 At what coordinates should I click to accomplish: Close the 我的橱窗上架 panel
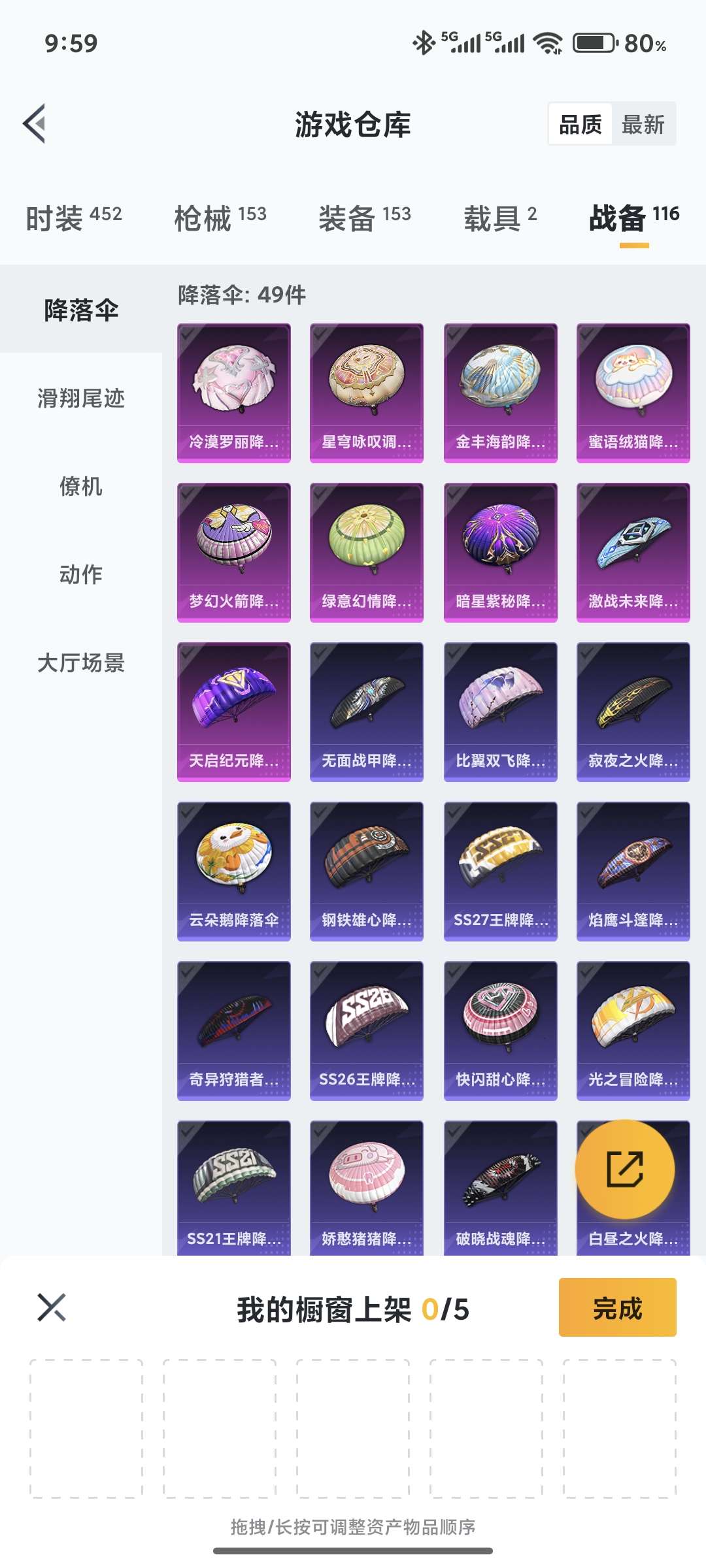52,1307
